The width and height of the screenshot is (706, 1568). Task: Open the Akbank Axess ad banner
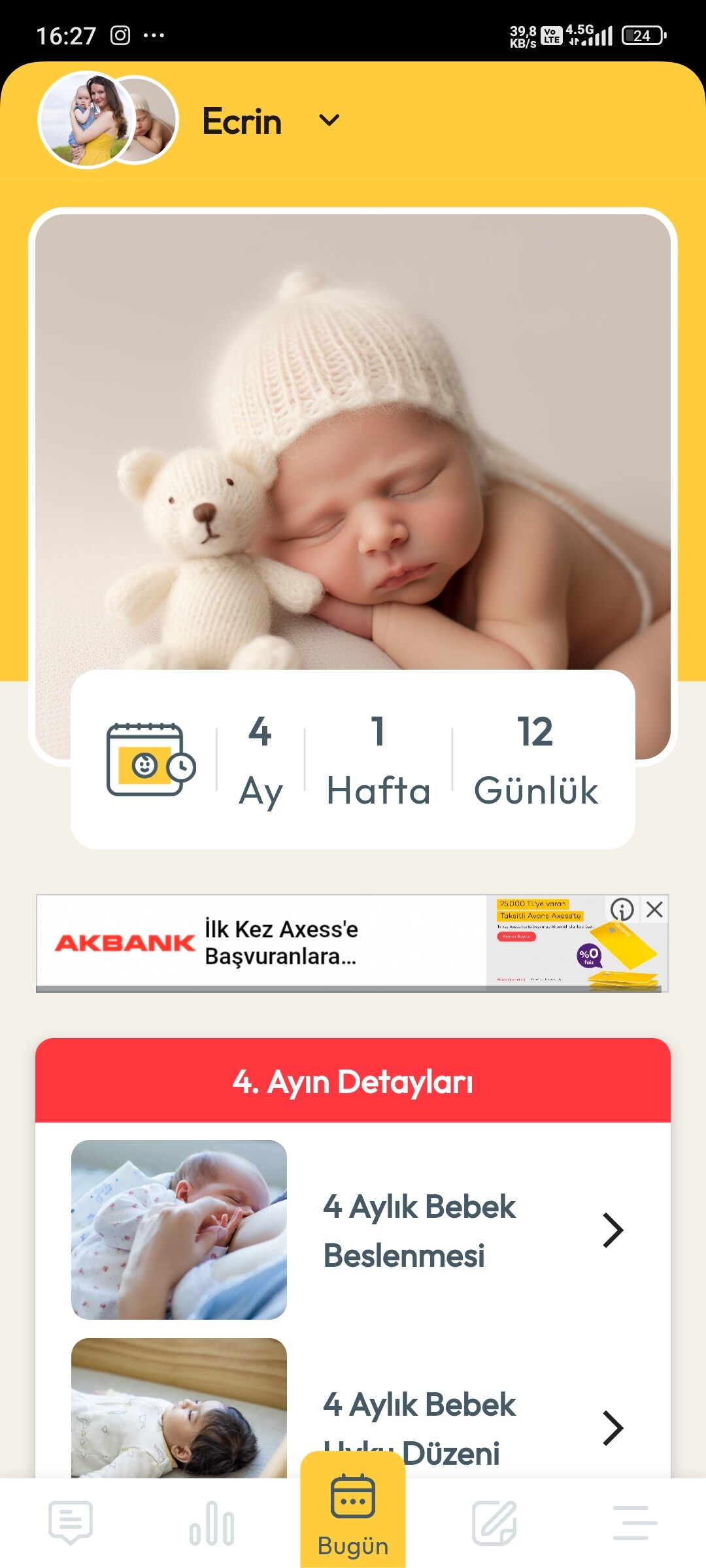pos(261,943)
